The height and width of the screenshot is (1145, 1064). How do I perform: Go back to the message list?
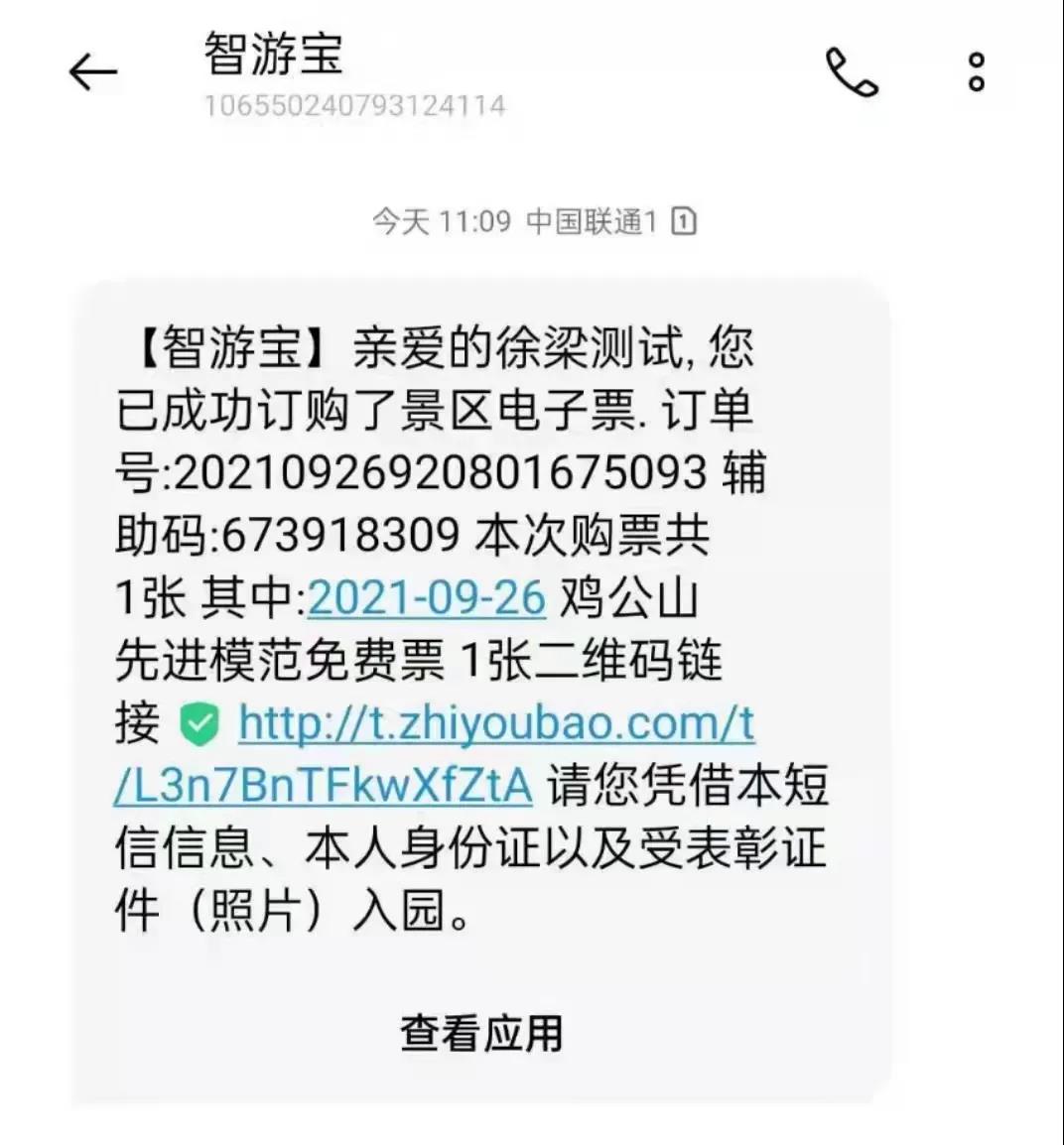point(92,72)
